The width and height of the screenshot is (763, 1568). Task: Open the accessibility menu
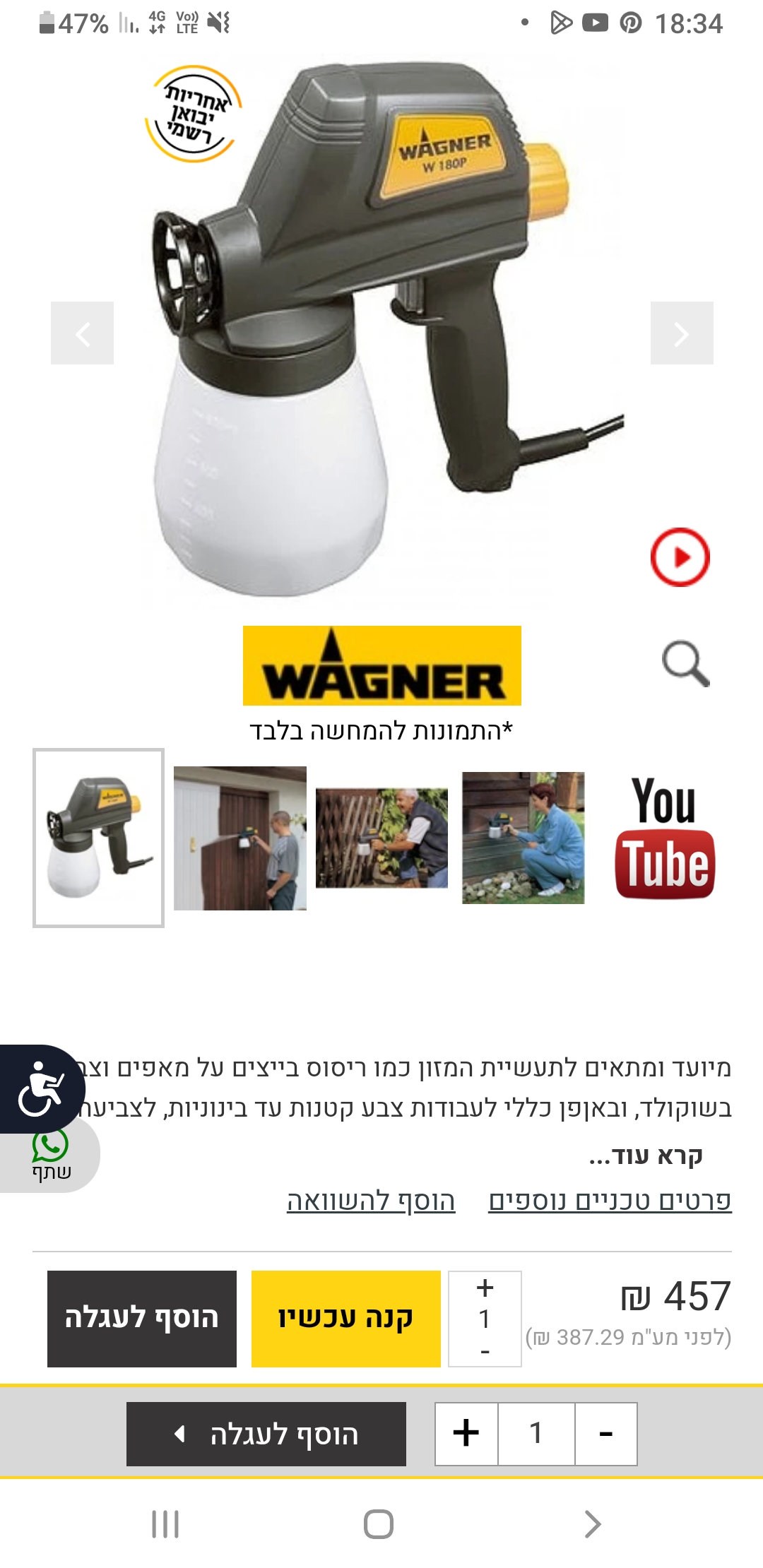pyautogui.click(x=41, y=1088)
